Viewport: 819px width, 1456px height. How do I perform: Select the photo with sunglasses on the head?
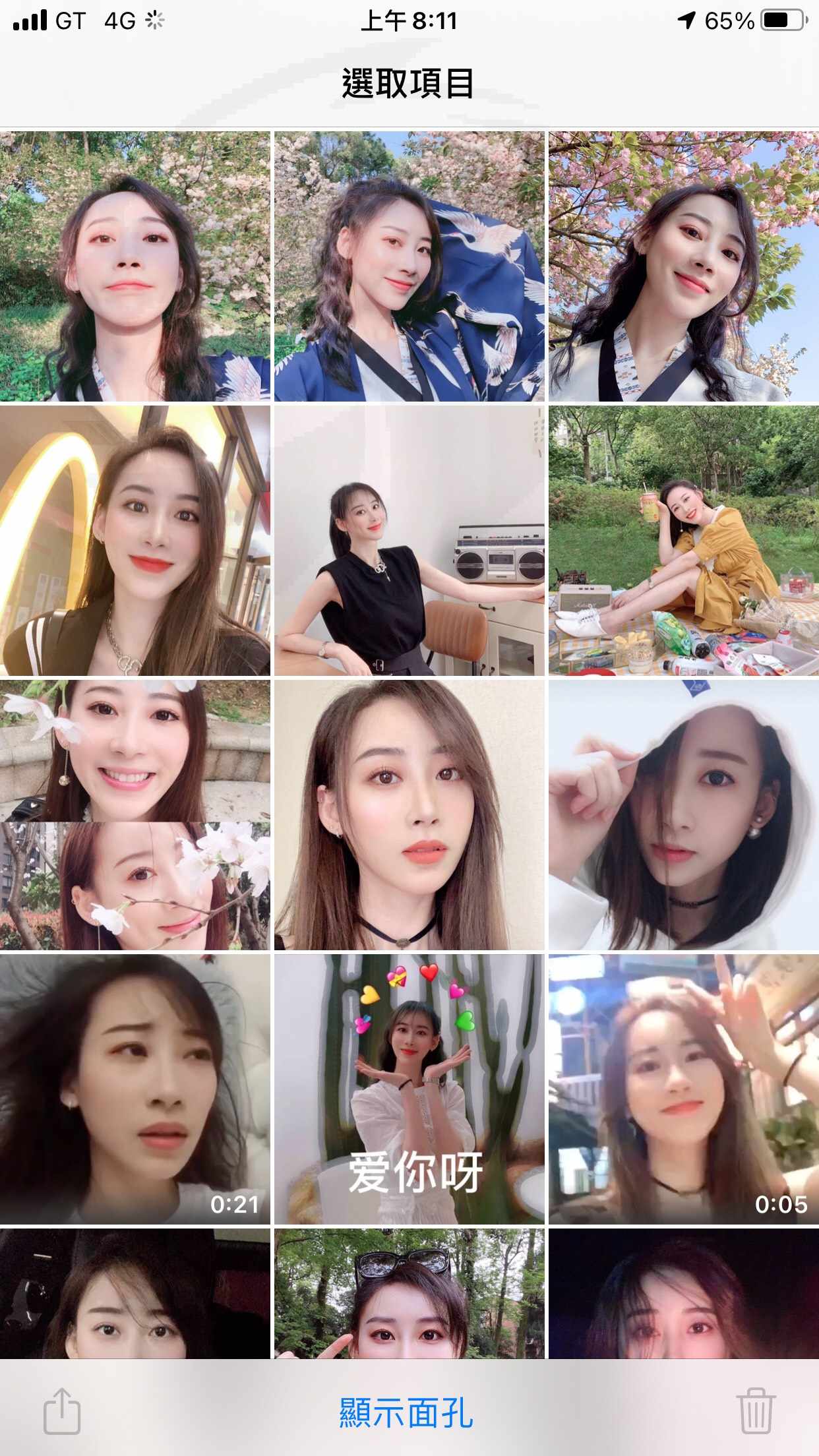point(409,1293)
